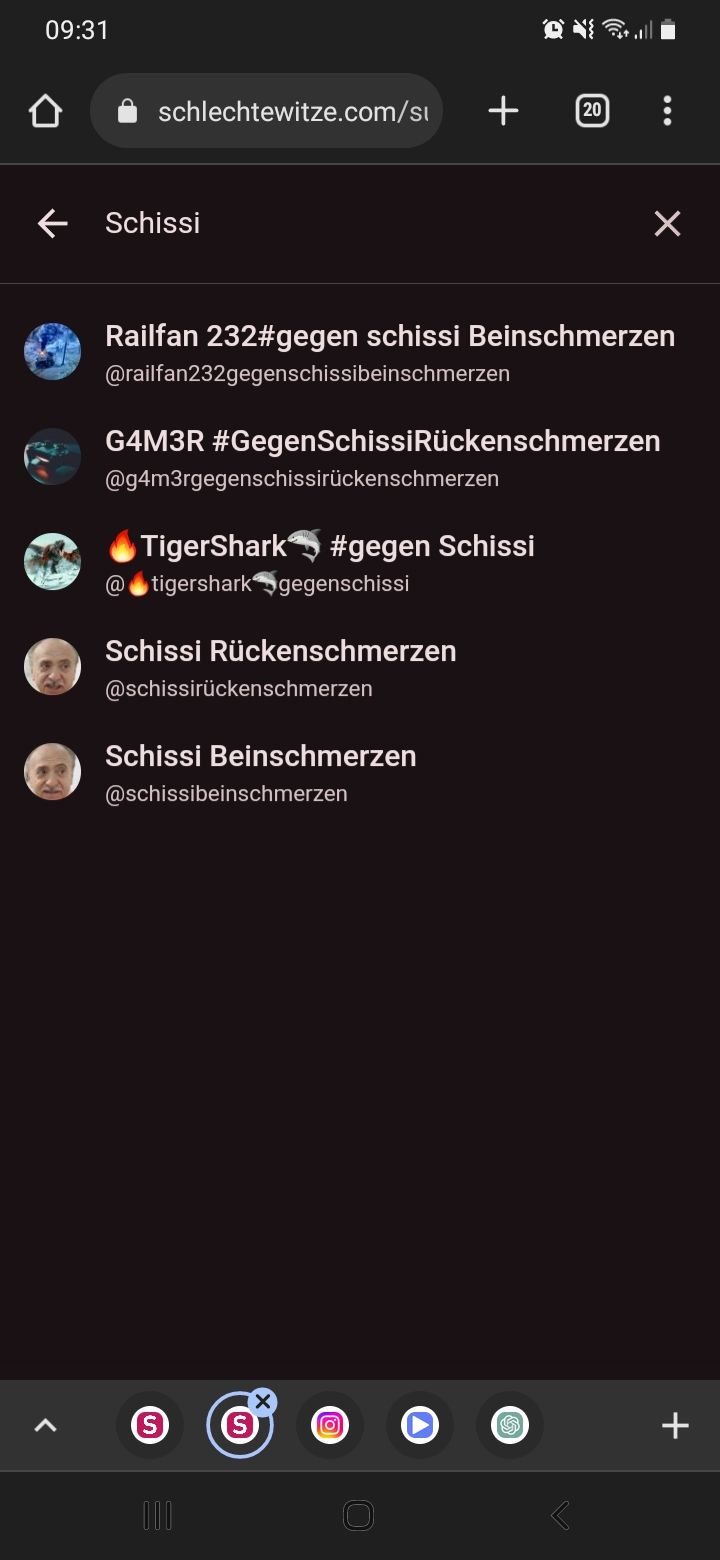
Task: Open G4M3R #GegenSchissiRückenschmerzen profile
Action: (360, 457)
